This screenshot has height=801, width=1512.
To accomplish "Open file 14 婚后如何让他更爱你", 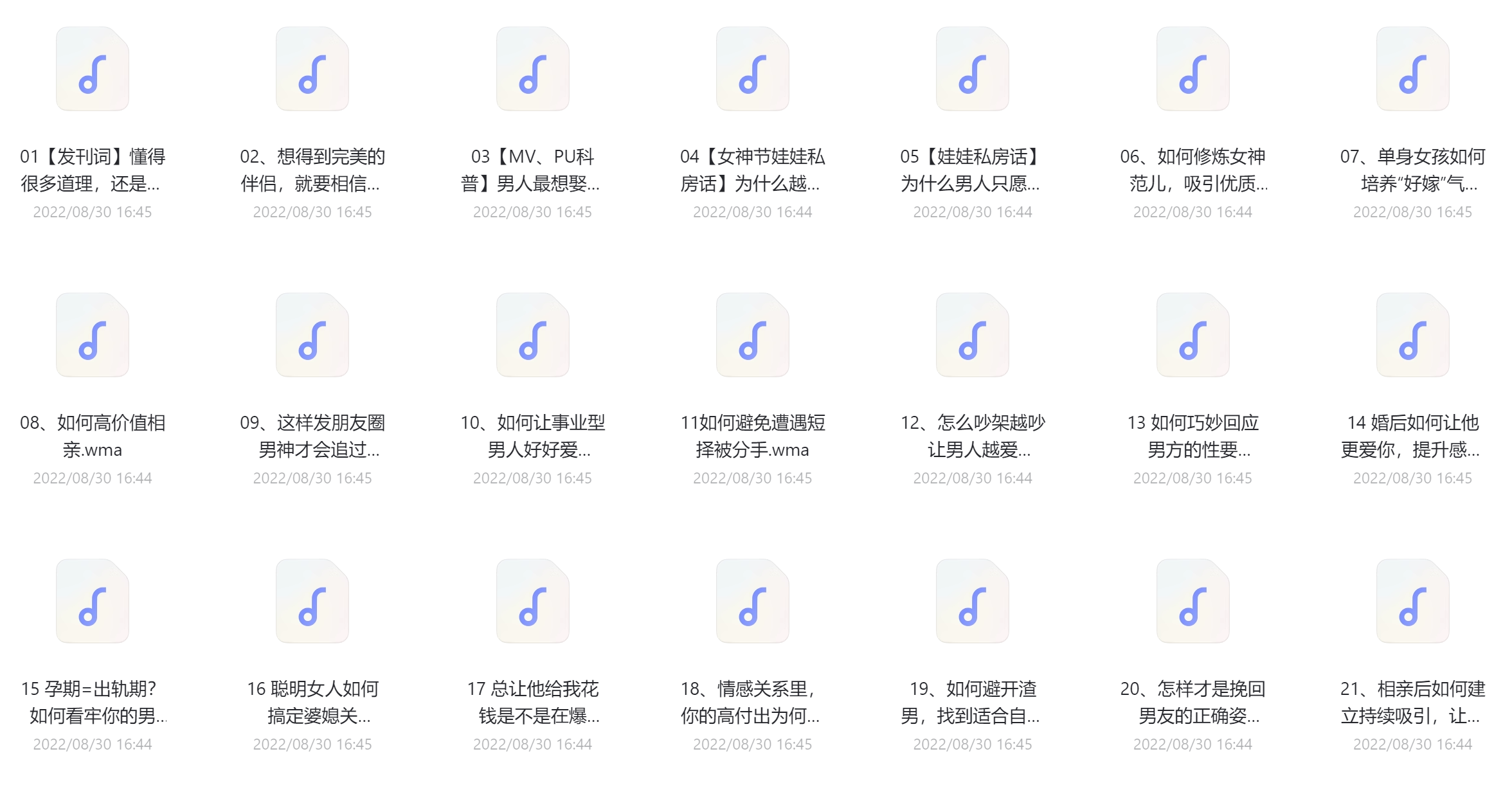I will 1412,336.
